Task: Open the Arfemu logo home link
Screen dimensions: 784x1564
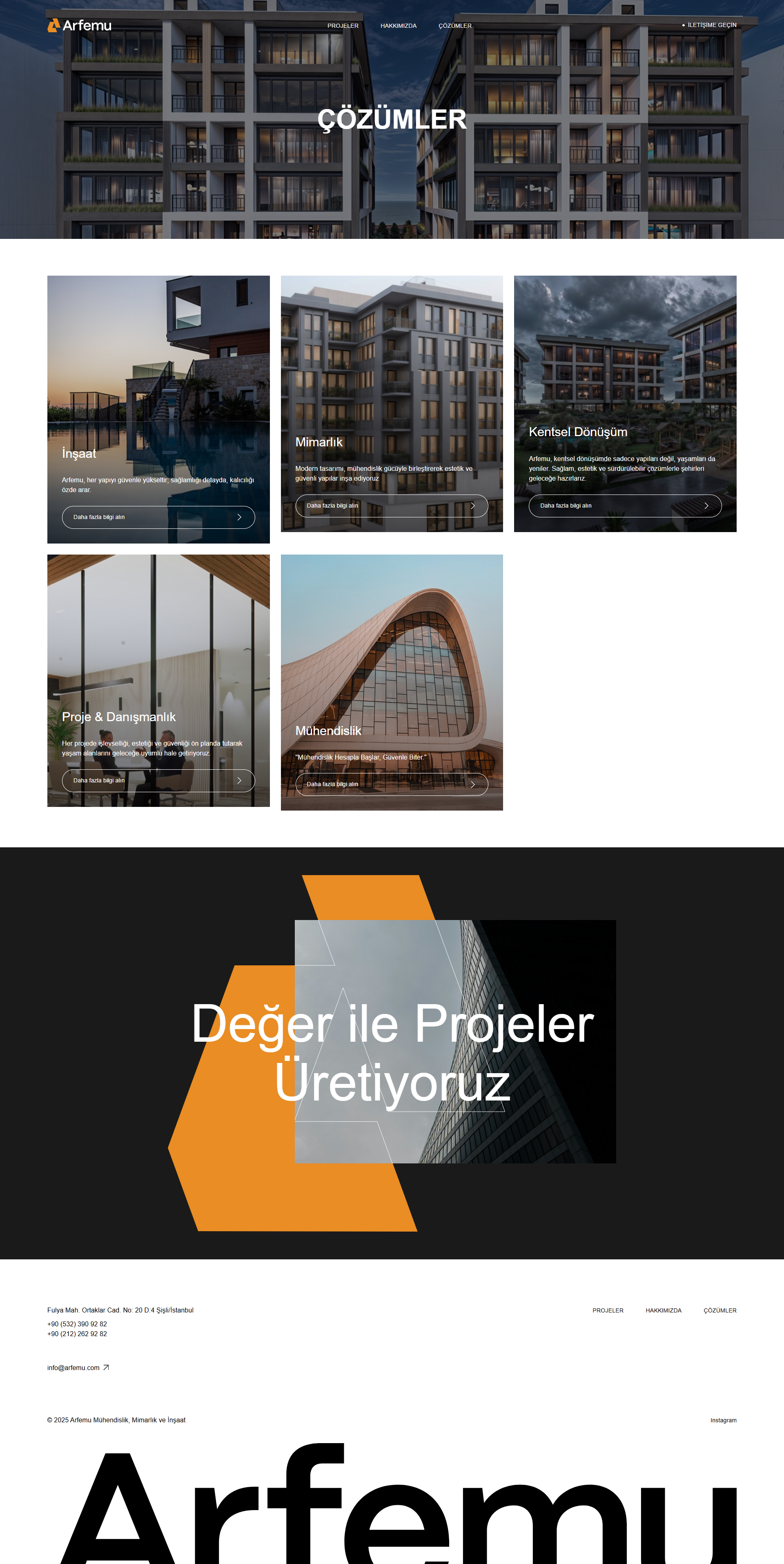Action: [x=80, y=25]
